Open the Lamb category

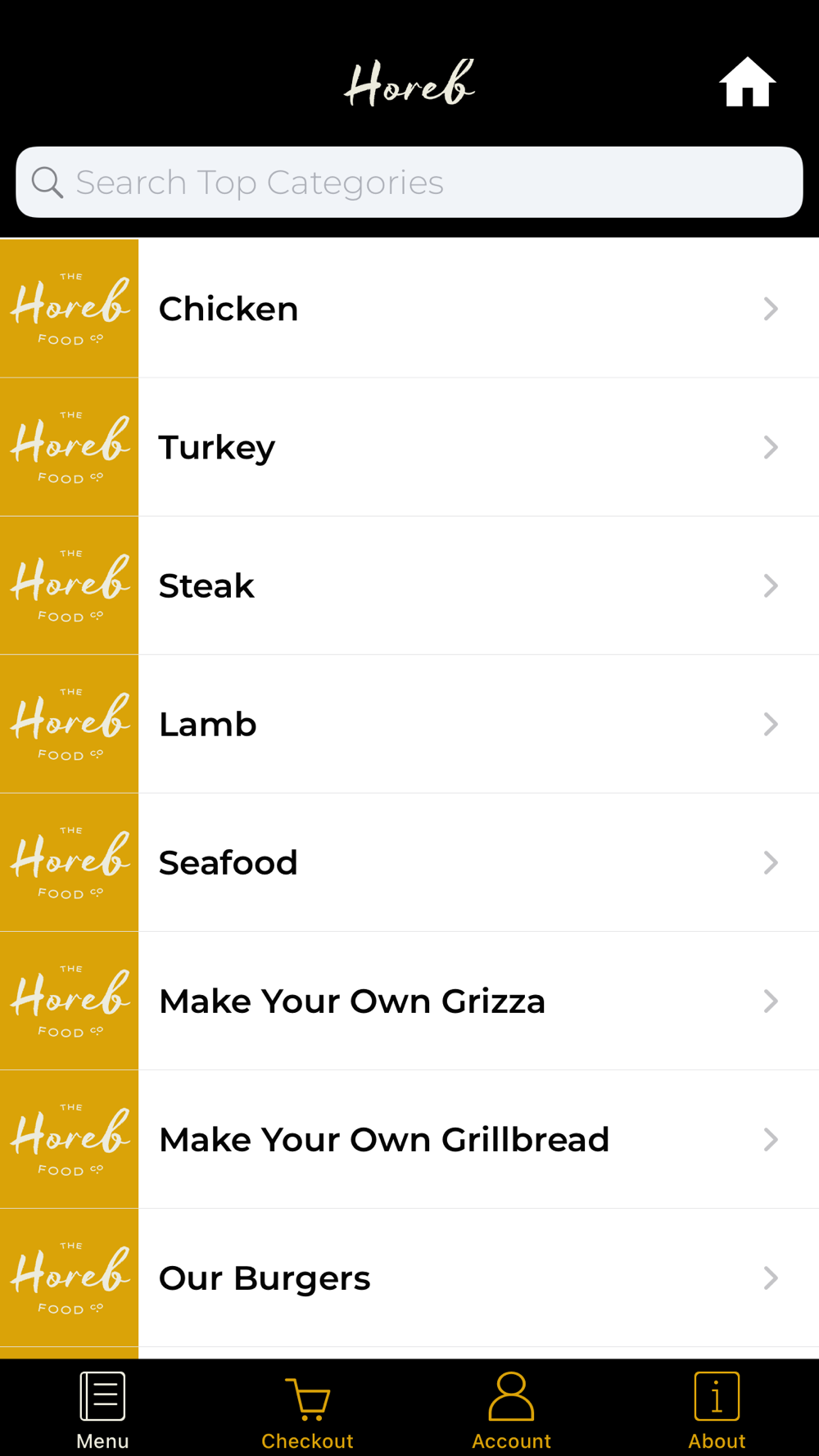pos(409,724)
